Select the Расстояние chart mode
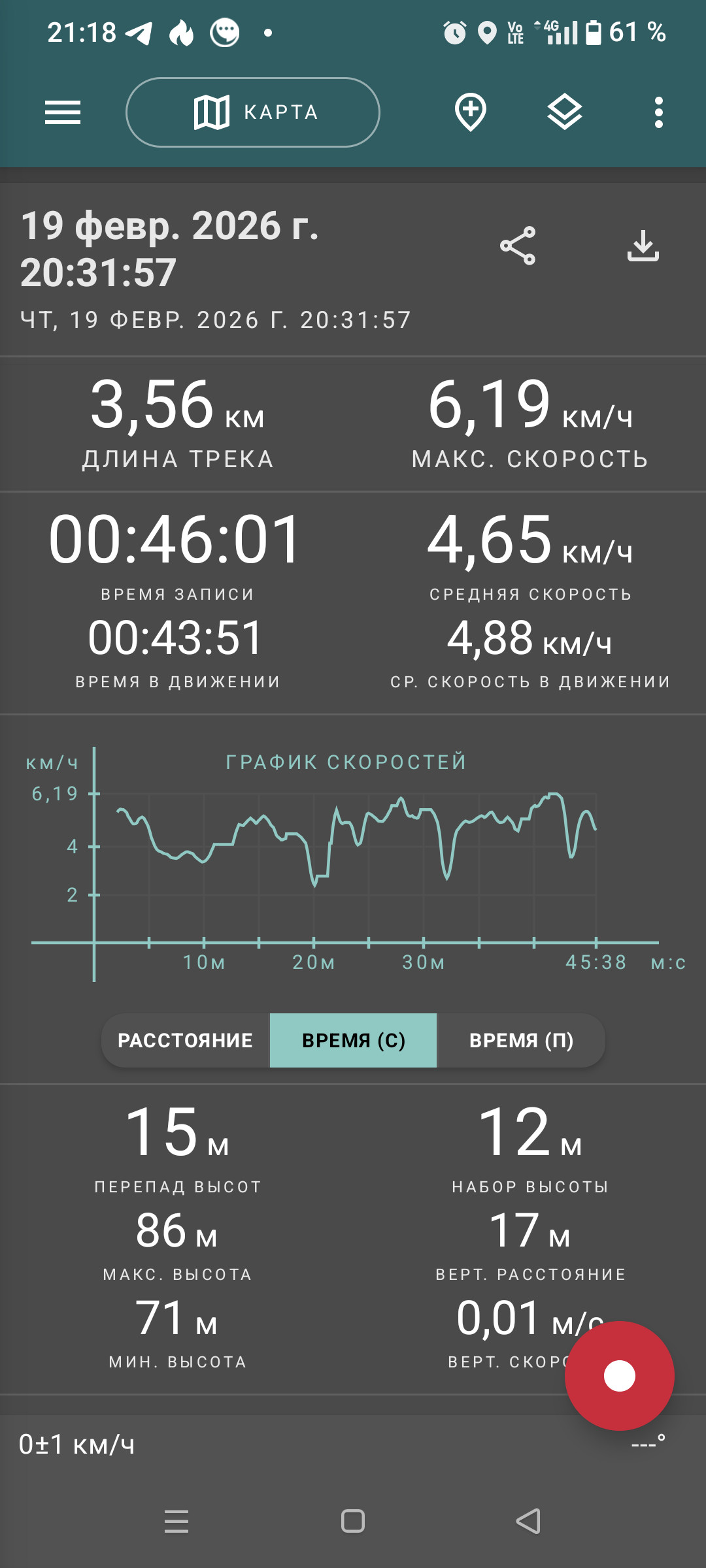Viewport: 706px width, 1568px height. tap(186, 1041)
